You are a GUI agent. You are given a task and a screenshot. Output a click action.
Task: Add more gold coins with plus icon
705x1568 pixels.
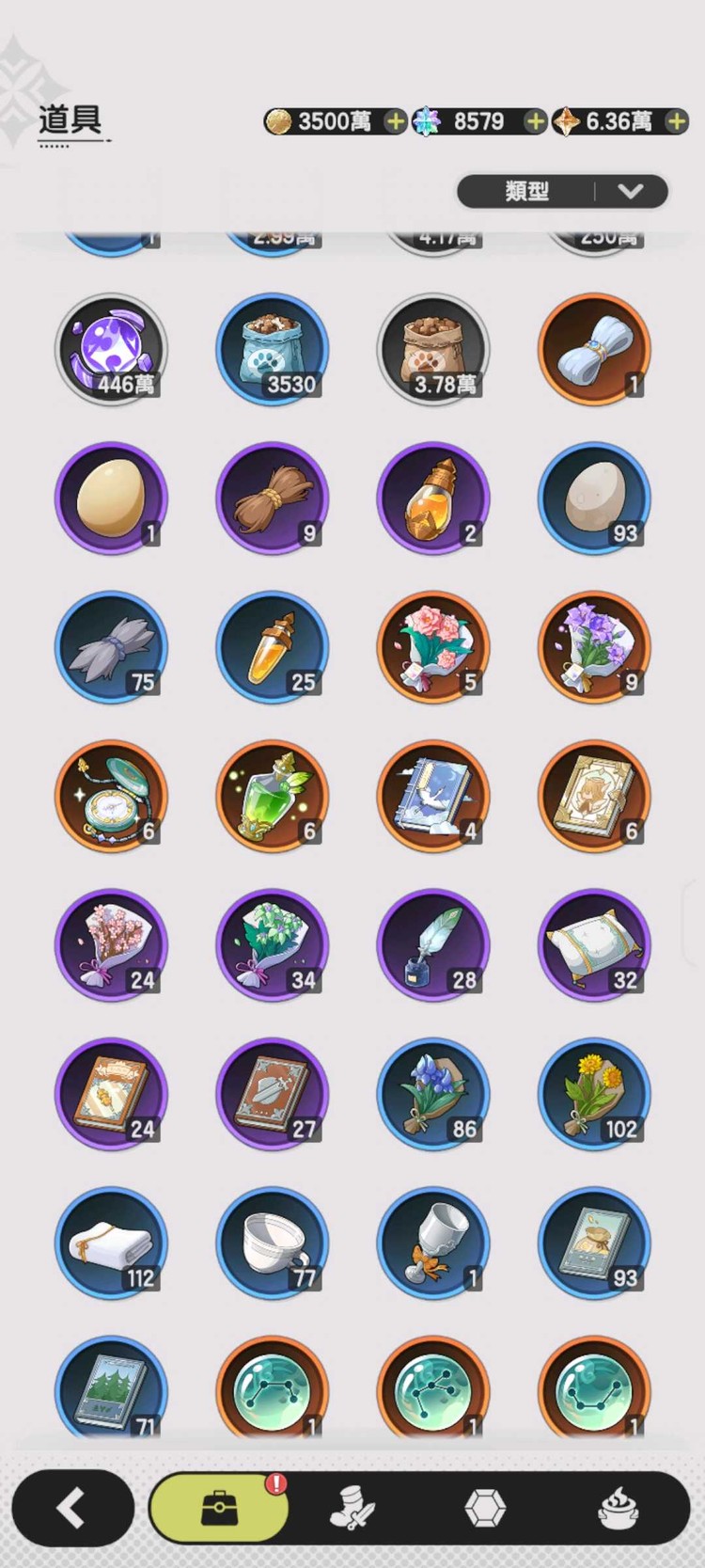click(396, 121)
